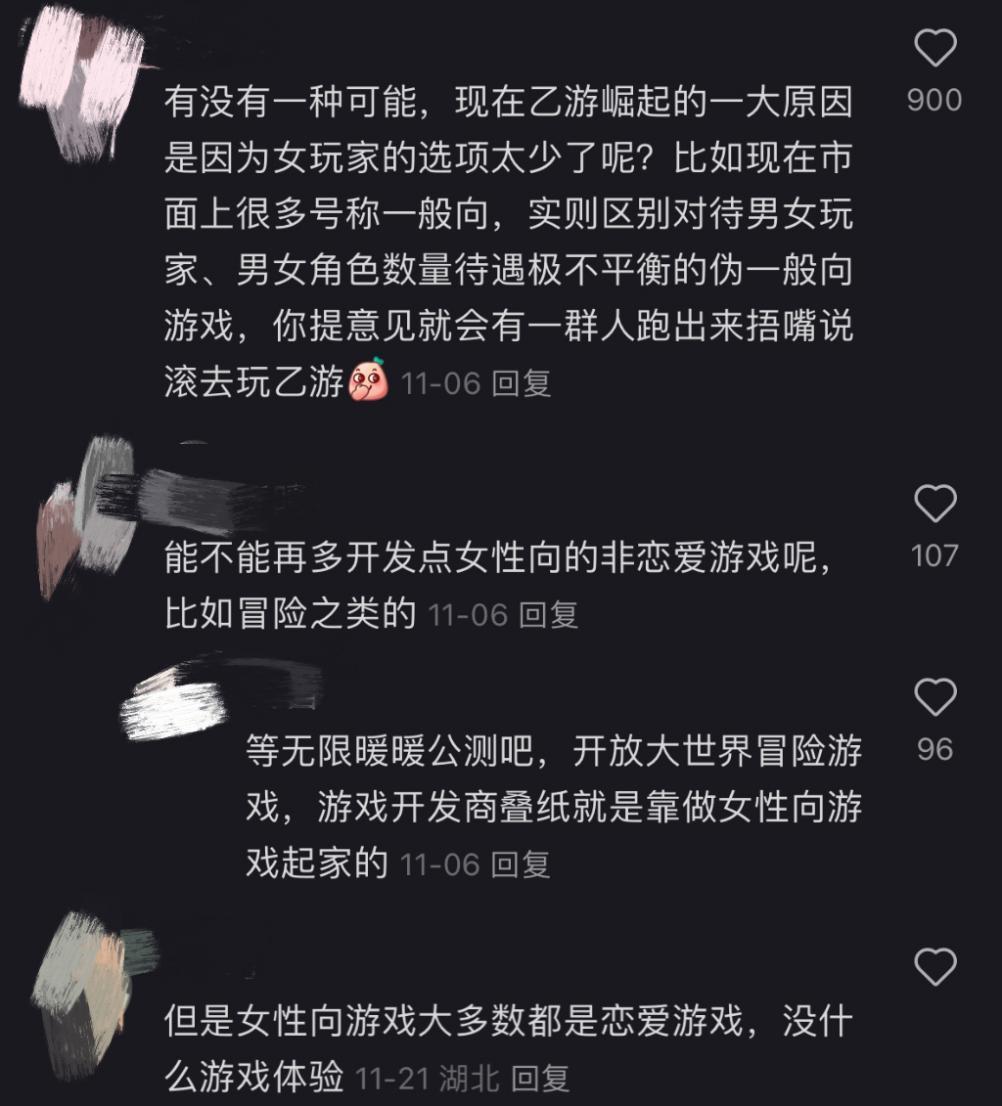The width and height of the screenshot is (1002, 1106).
Task: Like the comment from 湖北 posted 11-21
Action: pyautogui.click(x=935, y=967)
